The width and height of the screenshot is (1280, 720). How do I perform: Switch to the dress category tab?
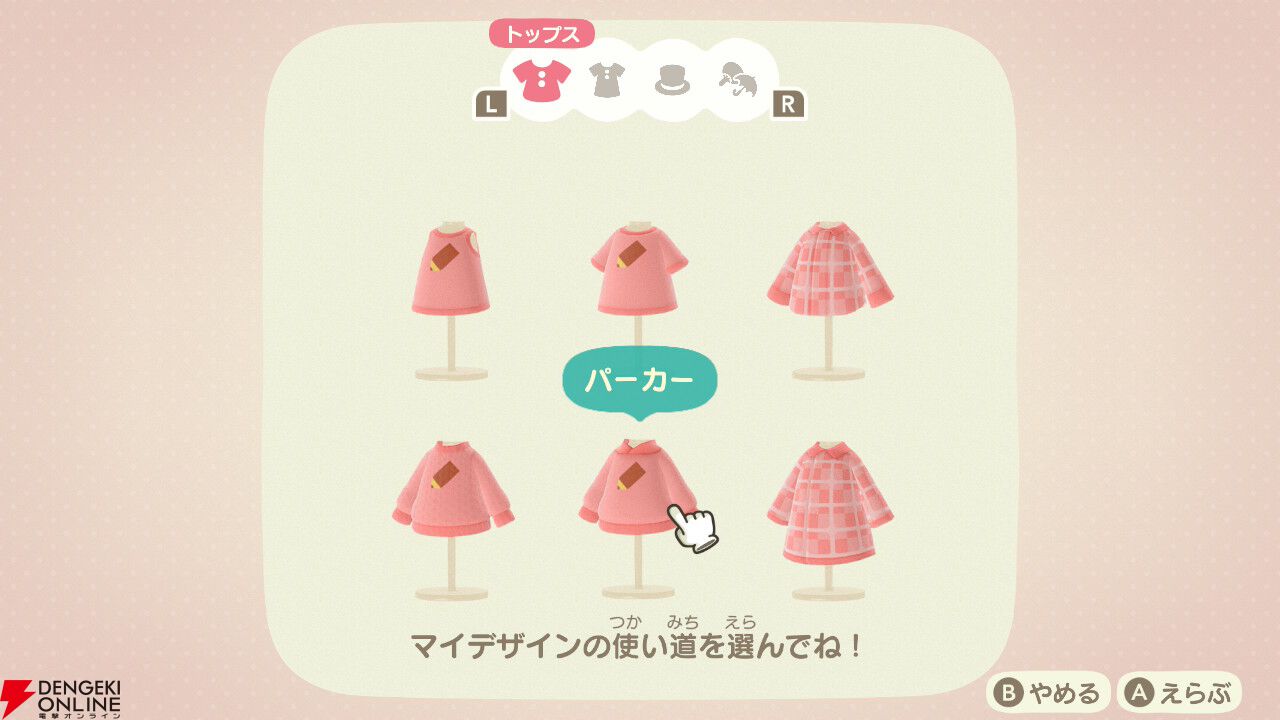606,79
